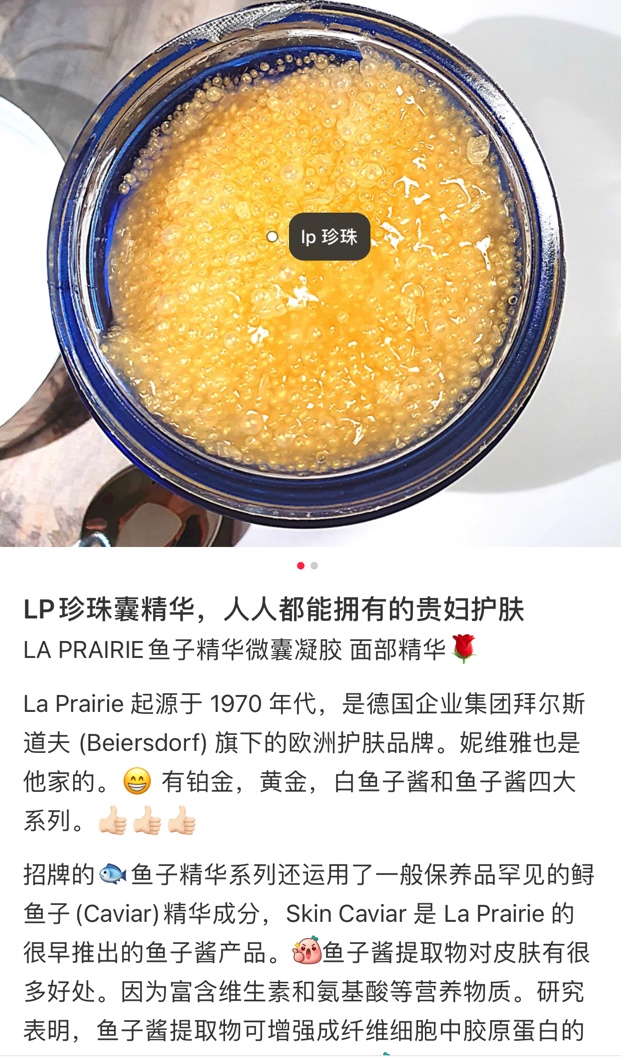Open the La Prairie jar photo fullscreen

(310, 273)
